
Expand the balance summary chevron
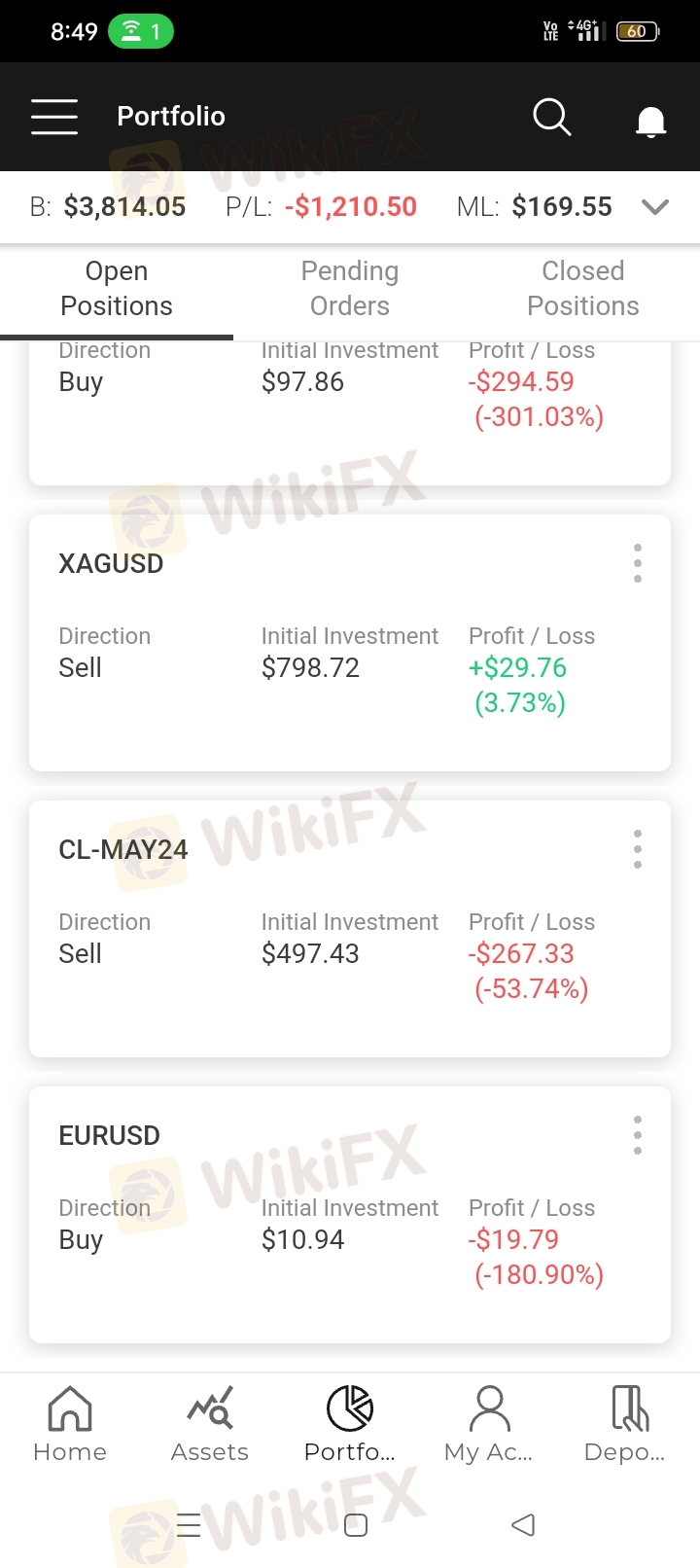[x=656, y=206]
